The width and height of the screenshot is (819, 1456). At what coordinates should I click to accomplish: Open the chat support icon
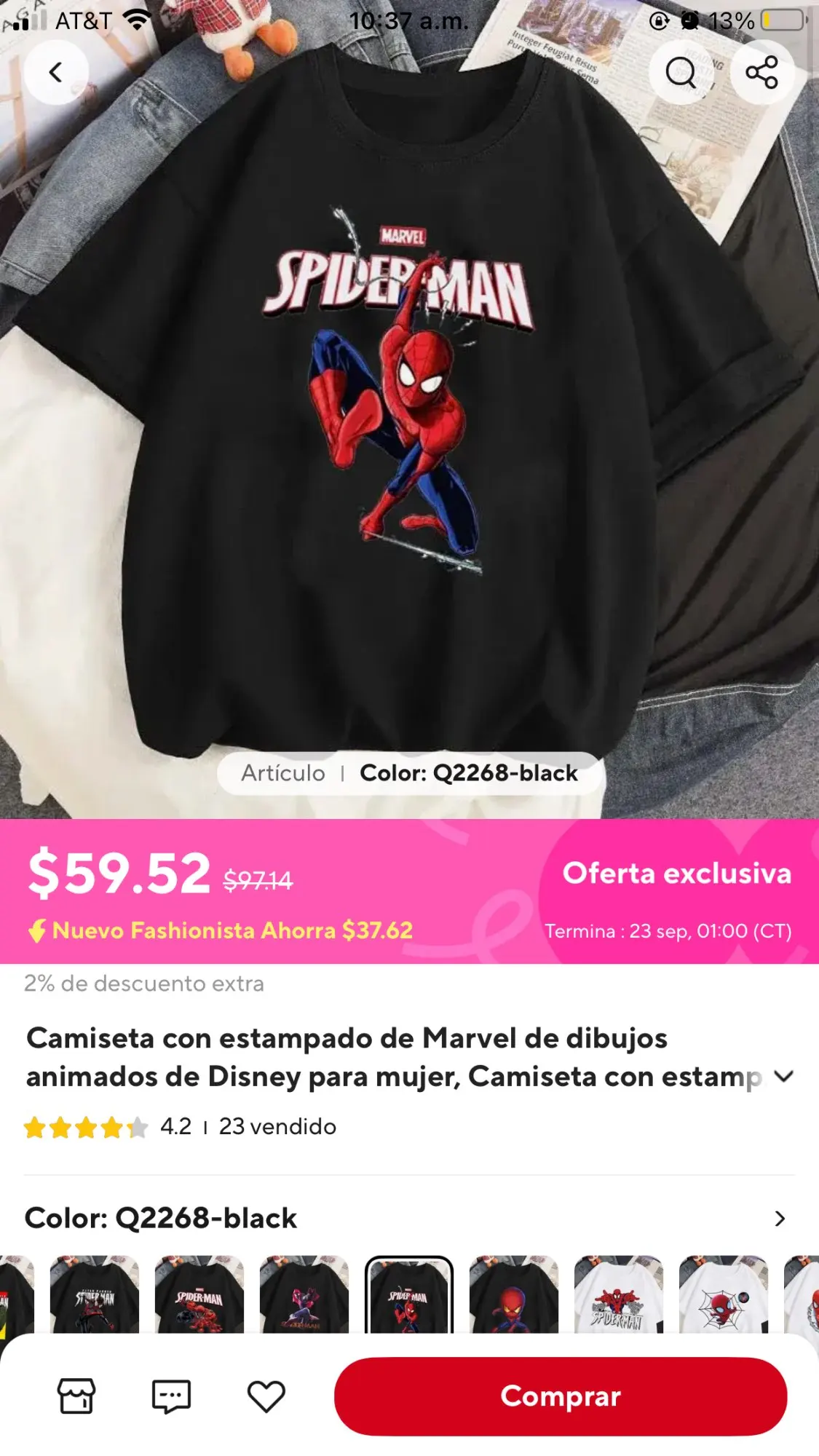[x=171, y=1396]
